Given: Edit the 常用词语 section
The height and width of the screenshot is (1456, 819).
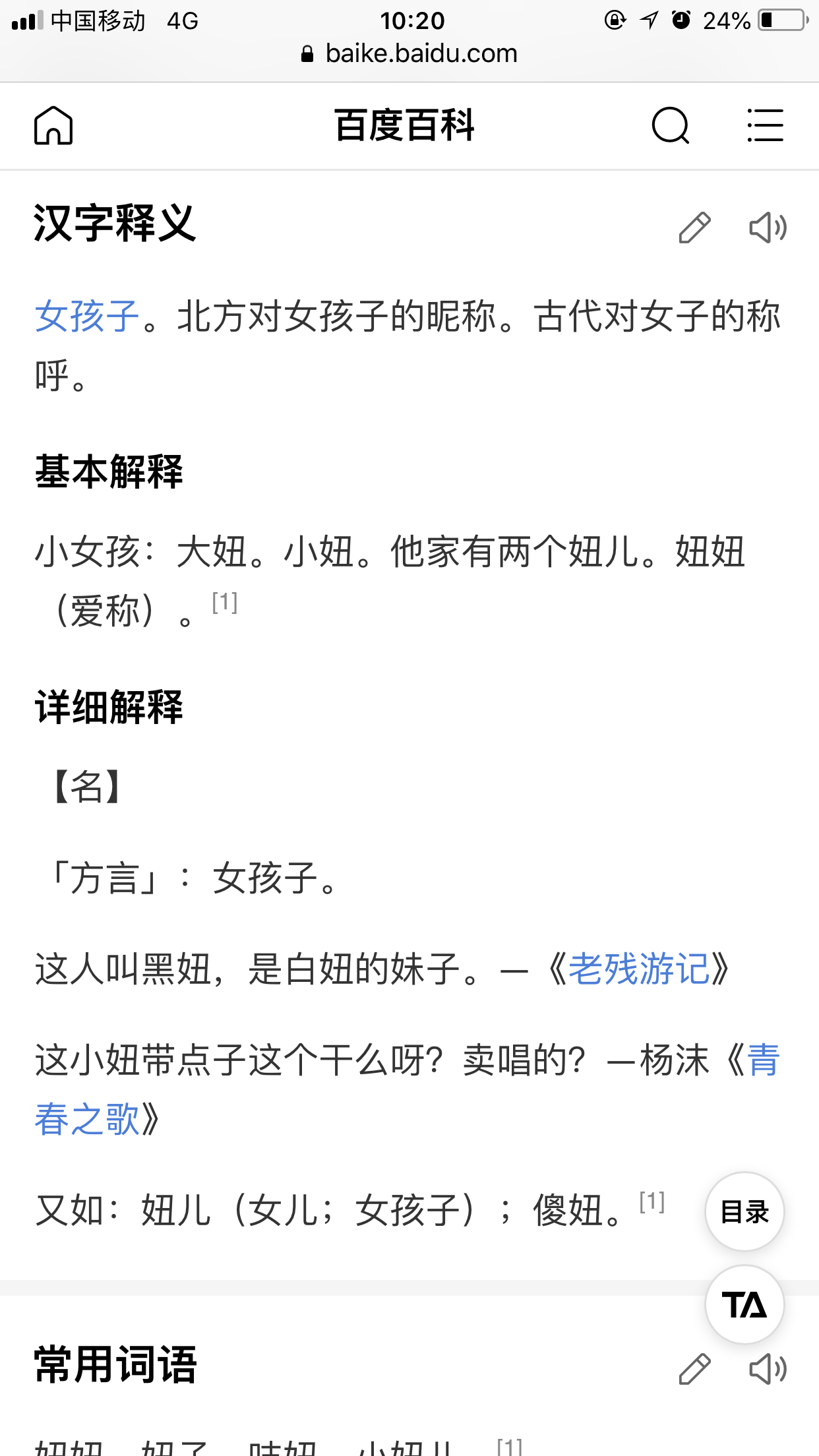Looking at the screenshot, I should pos(694,1369).
